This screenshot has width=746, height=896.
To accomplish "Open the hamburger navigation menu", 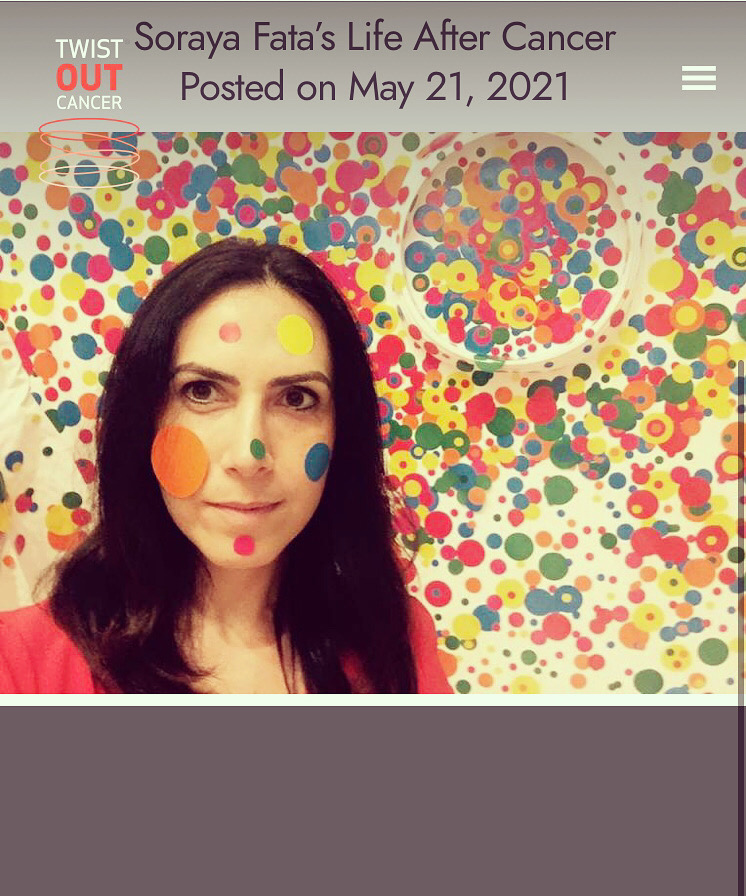I will click(698, 78).
